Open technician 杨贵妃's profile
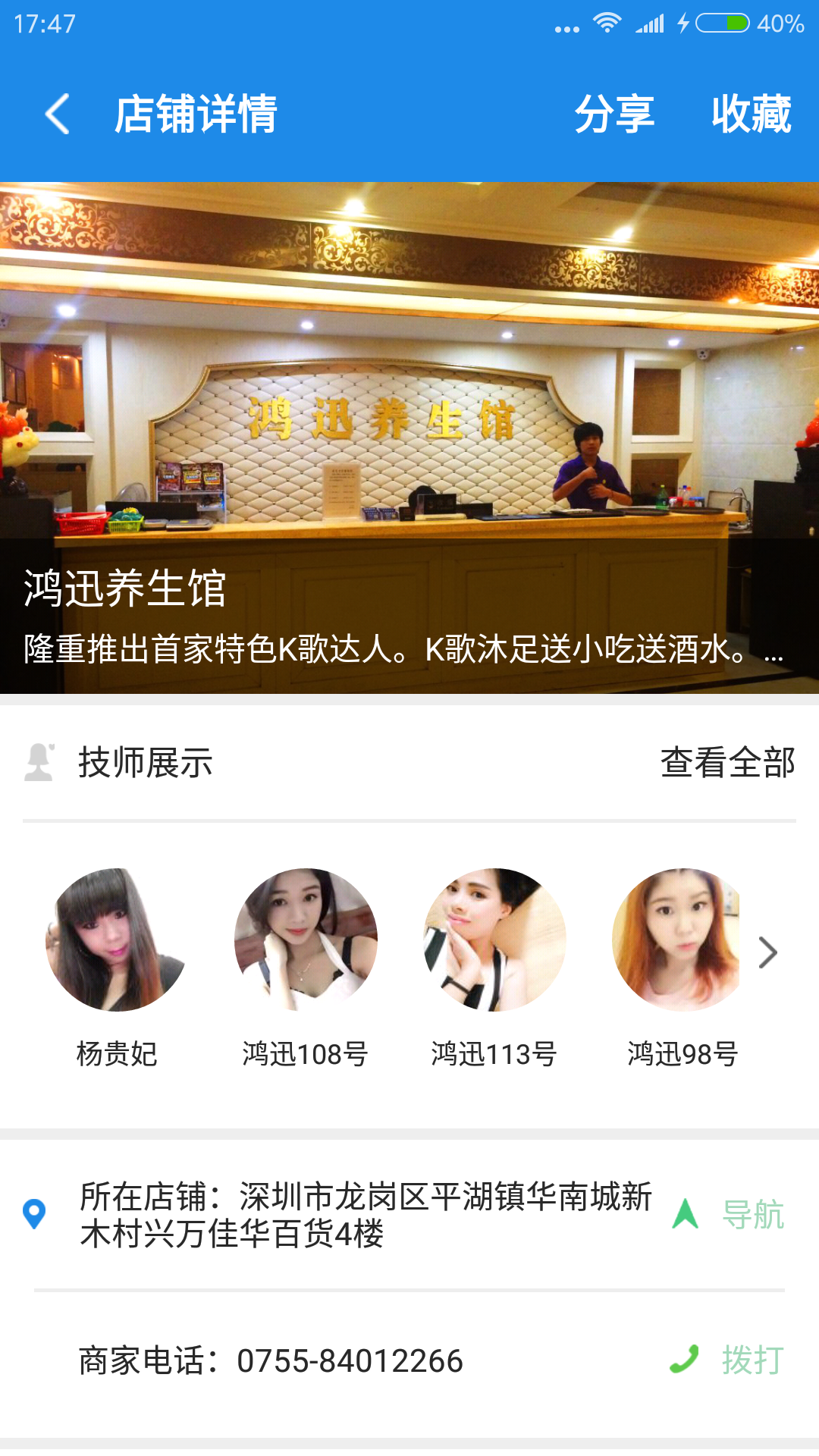Screen dimensions: 819x1456 tap(117, 940)
